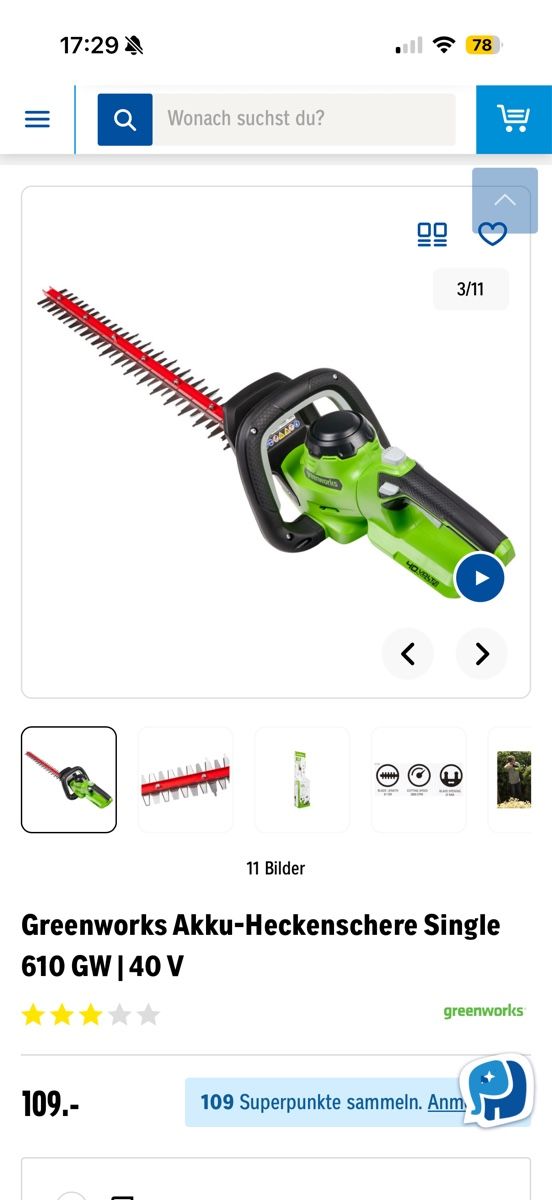Jump back to top with the up arrow
This screenshot has width=552, height=1200.
[505, 200]
